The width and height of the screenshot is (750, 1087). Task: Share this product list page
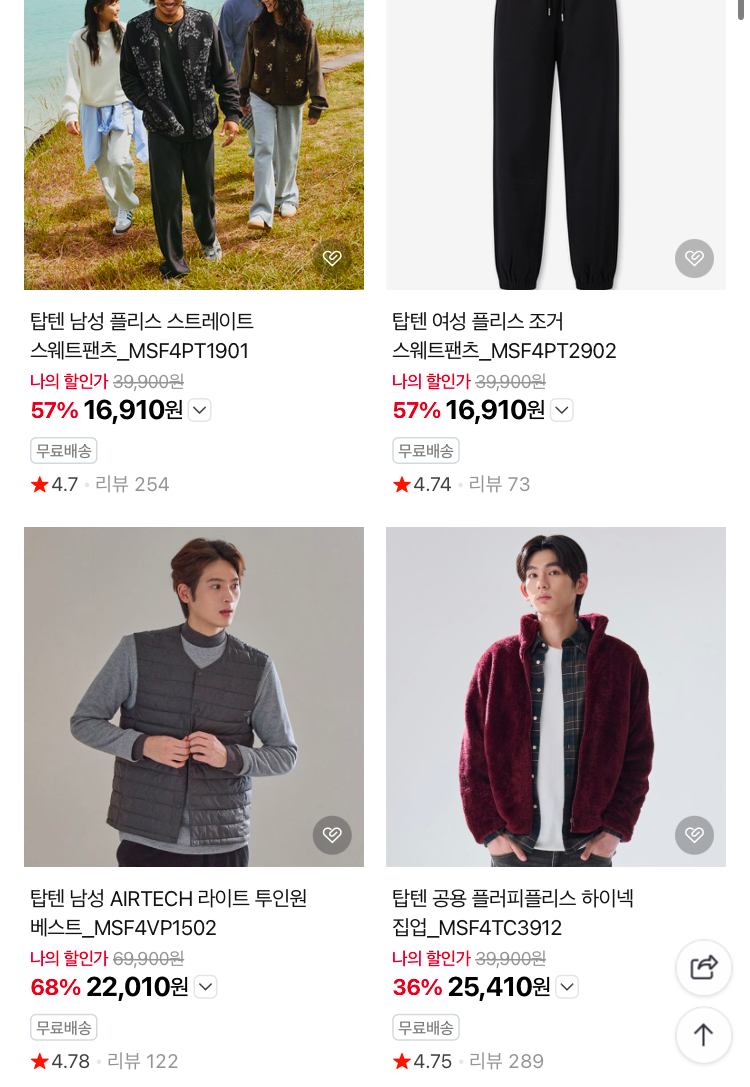[704, 967]
